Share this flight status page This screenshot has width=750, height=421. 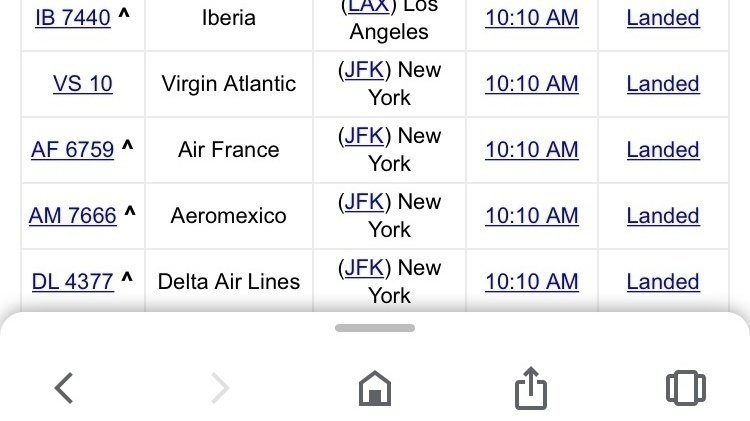point(531,388)
